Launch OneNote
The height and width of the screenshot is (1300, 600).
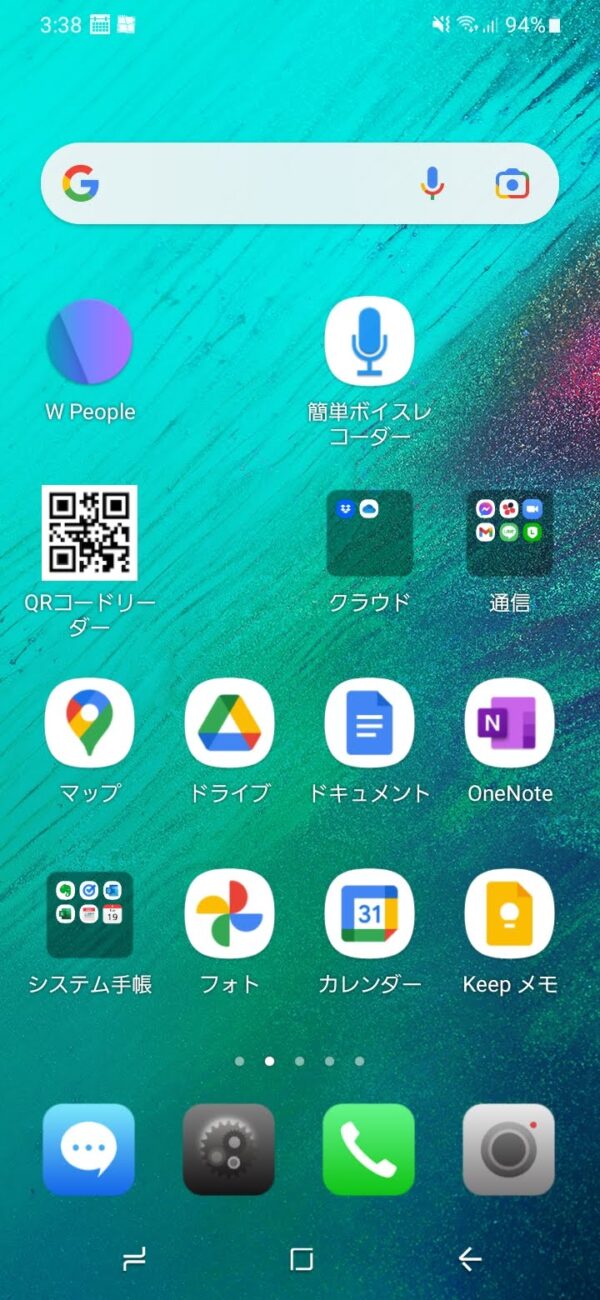click(510, 723)
